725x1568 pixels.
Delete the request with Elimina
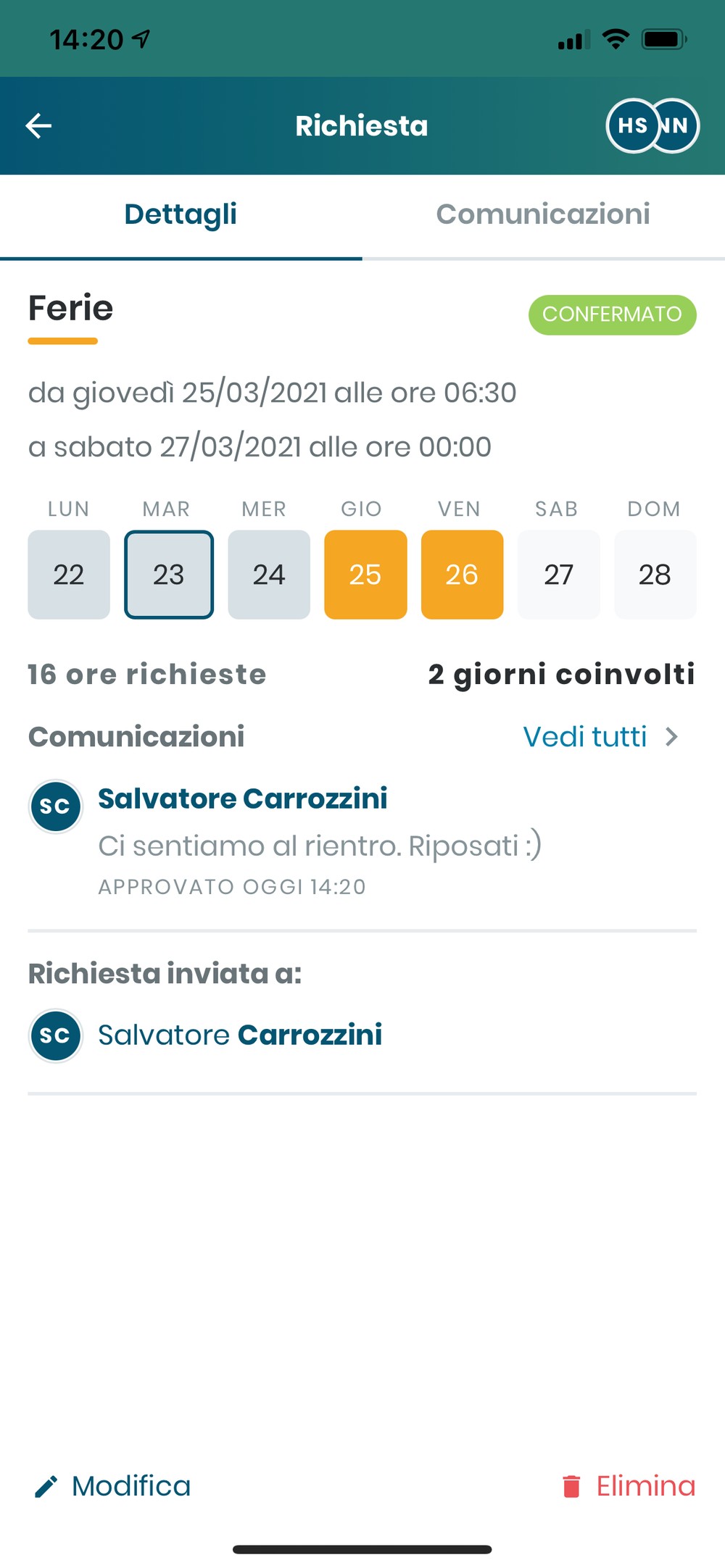click(628, 1486)
